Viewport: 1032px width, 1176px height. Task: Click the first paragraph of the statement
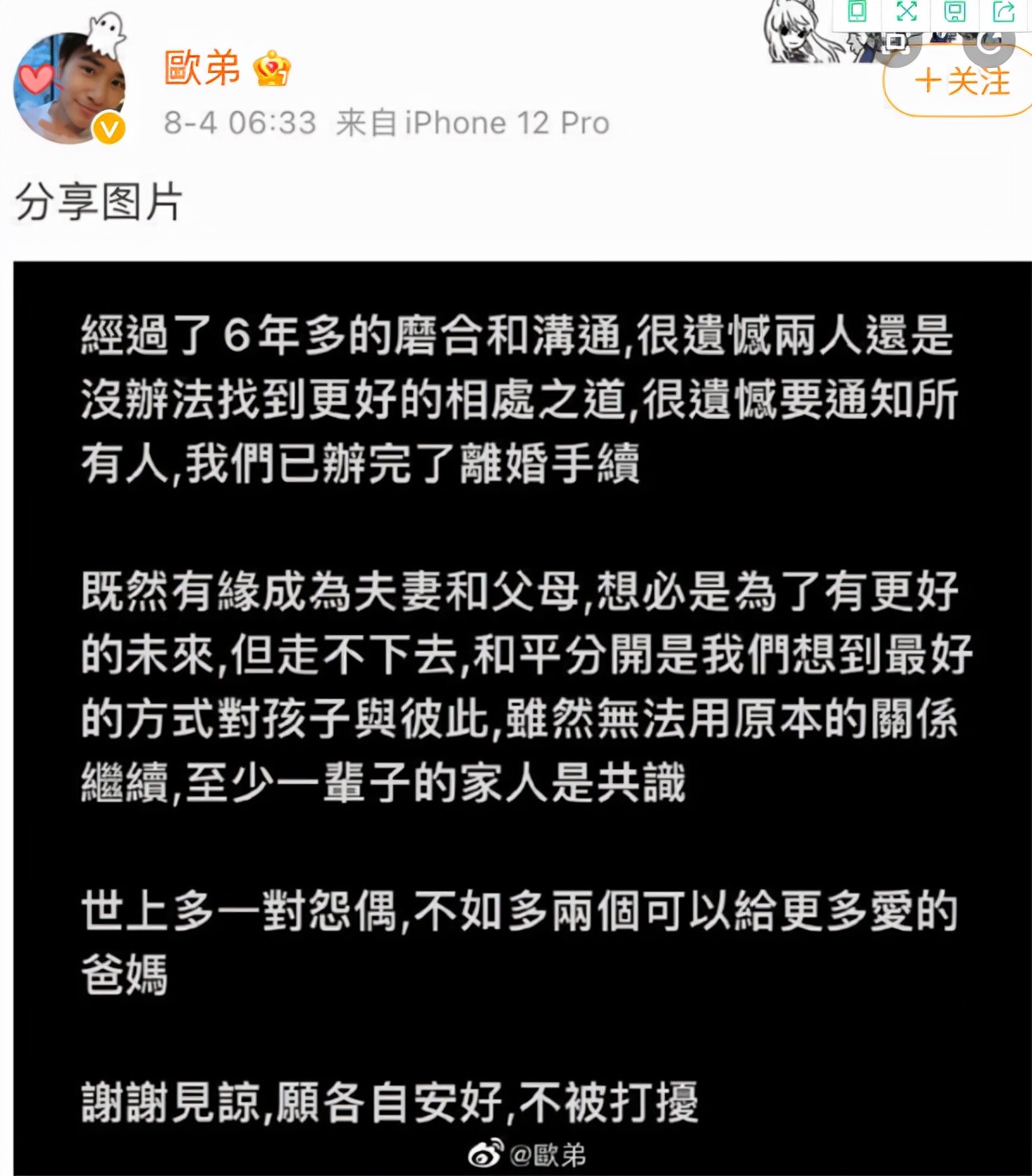[516, 394]
